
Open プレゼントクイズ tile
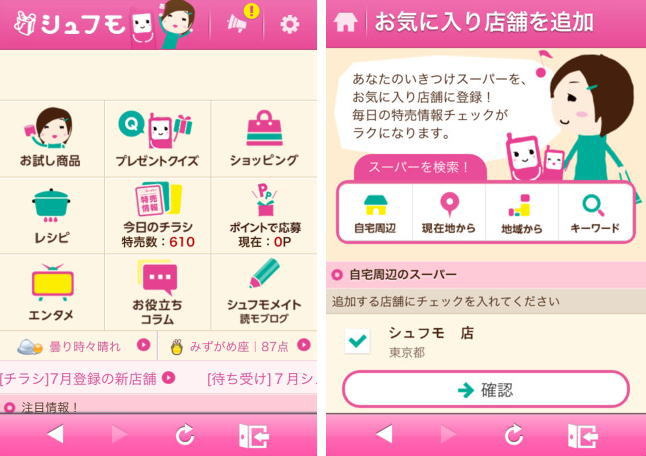tap(157, 139)
